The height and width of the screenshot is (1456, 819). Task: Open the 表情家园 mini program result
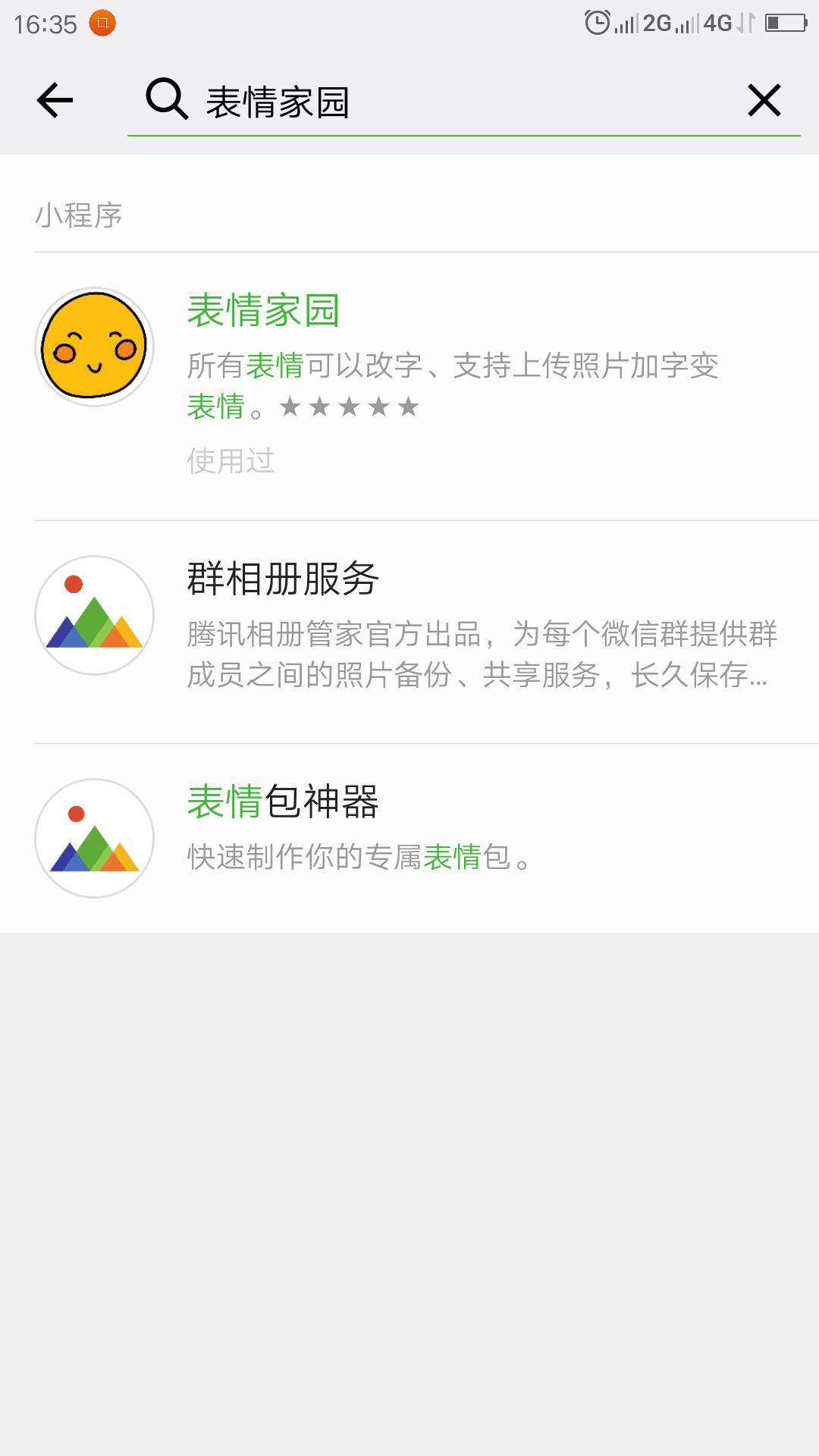[x=409, y=386]
